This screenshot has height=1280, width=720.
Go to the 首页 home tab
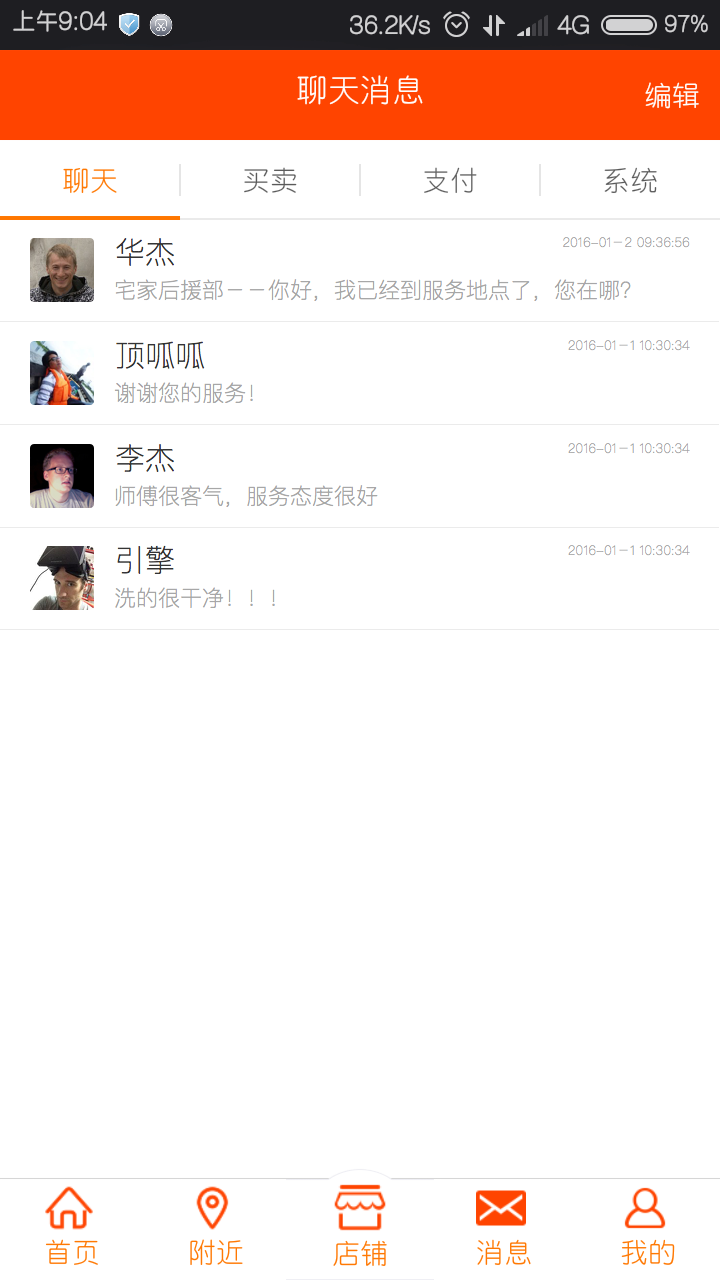coord(72,1228)
